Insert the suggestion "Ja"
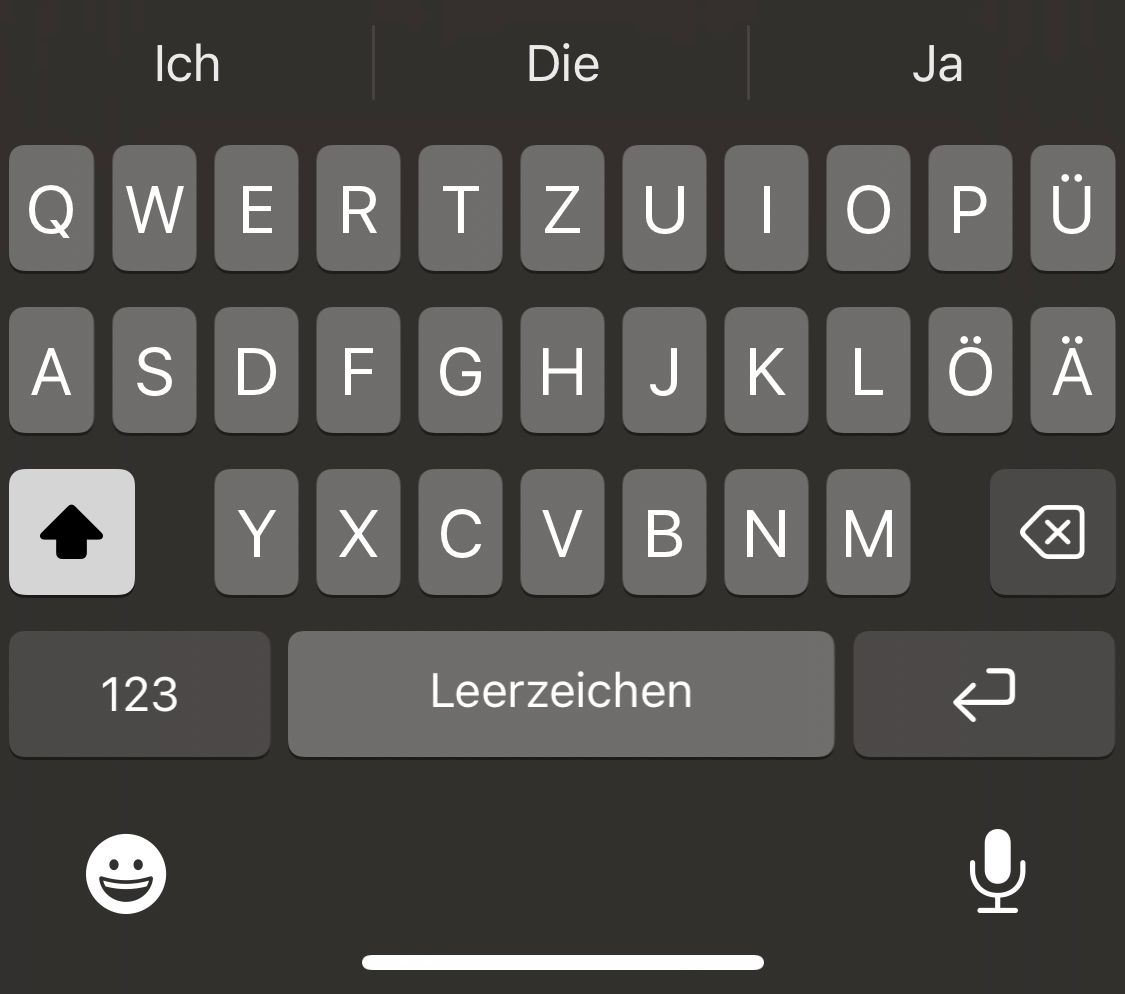Screen dimensions: 1125x994 tap(937, 64)
